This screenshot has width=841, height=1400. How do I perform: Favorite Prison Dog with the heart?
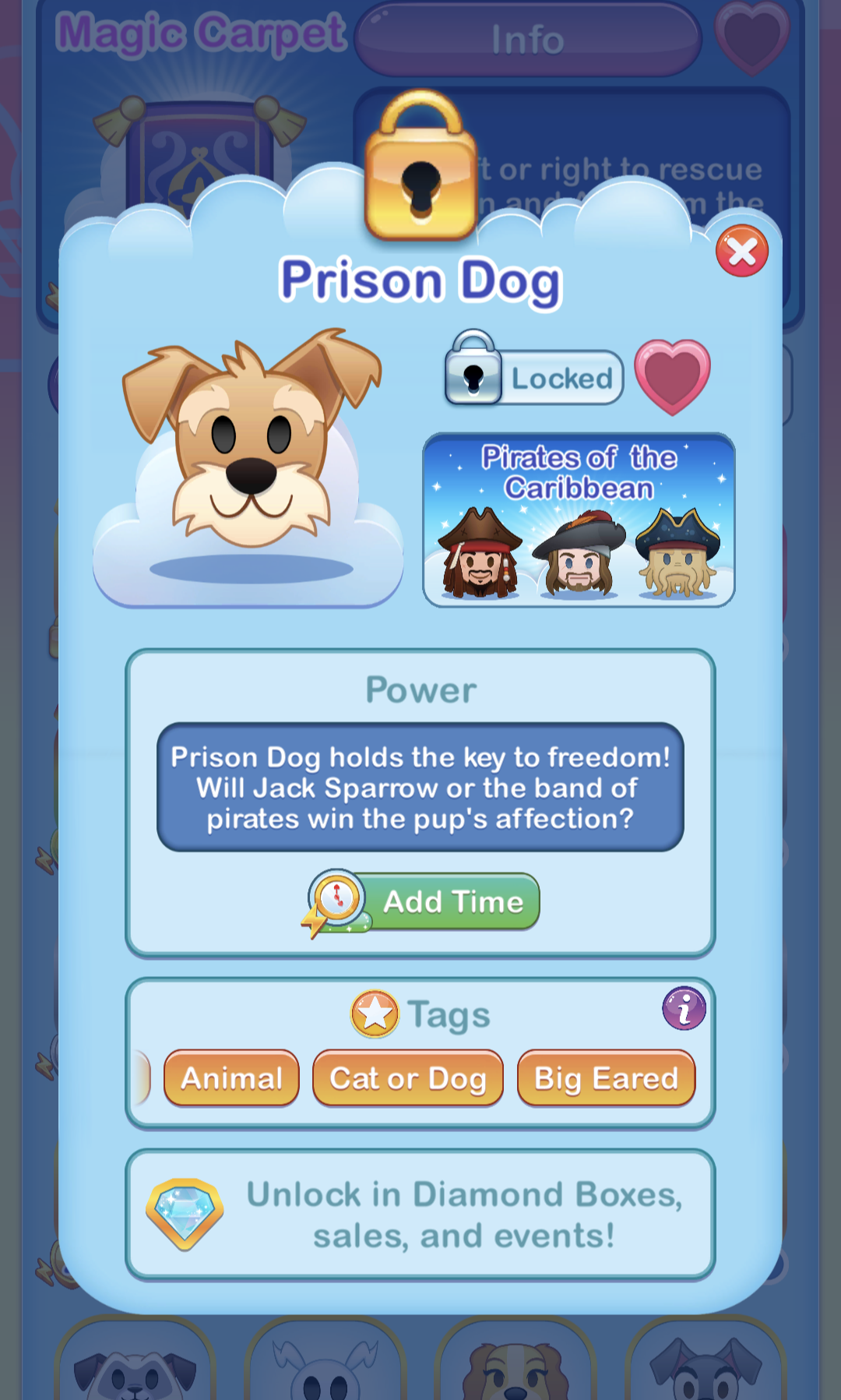672,376
